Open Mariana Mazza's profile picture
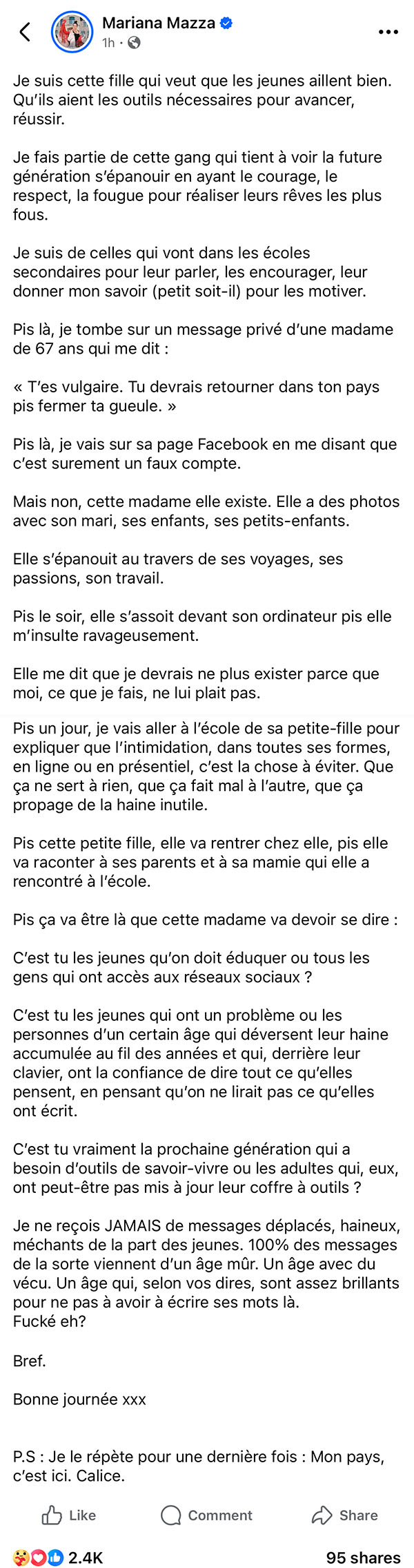 [x=72, y=32]
